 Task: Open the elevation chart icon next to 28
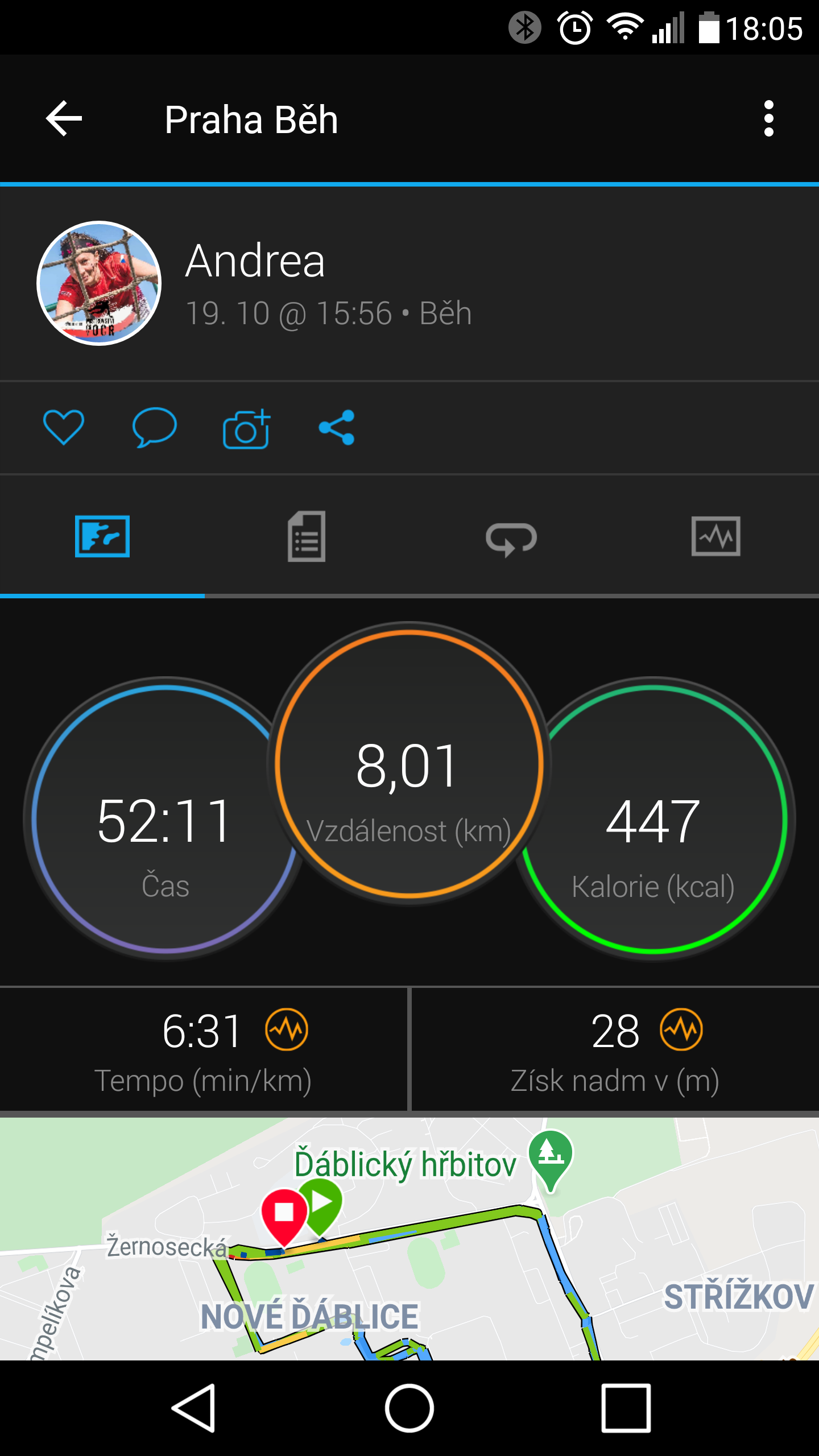tap(681, 1029)
